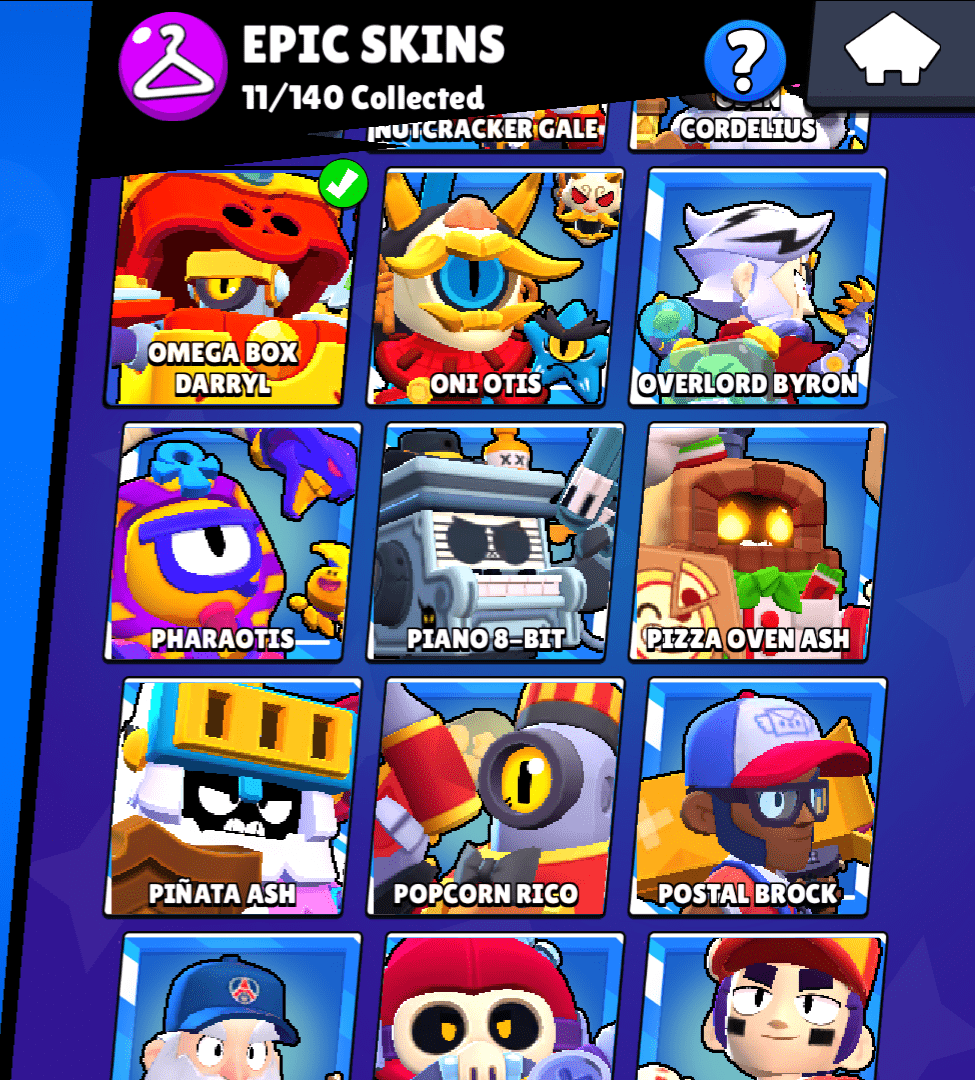Open the Pharaotis skin tile
Viewport: 975px width, 1080px height.
[228, 542]
